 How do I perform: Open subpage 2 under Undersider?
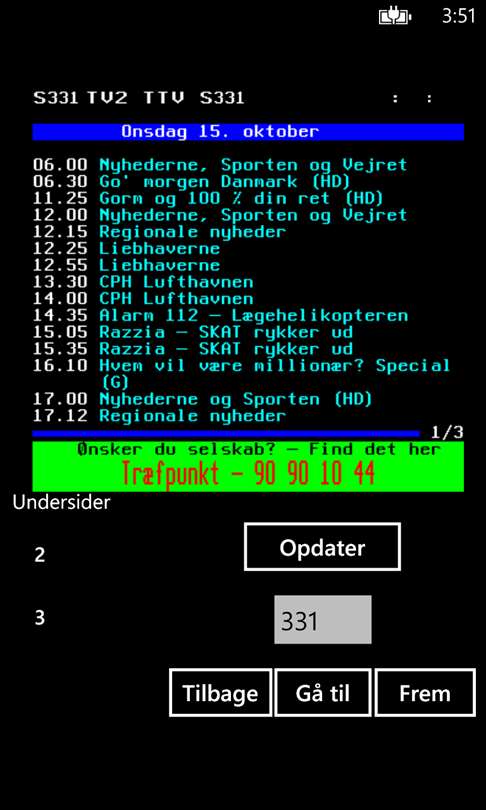(40, 555)
